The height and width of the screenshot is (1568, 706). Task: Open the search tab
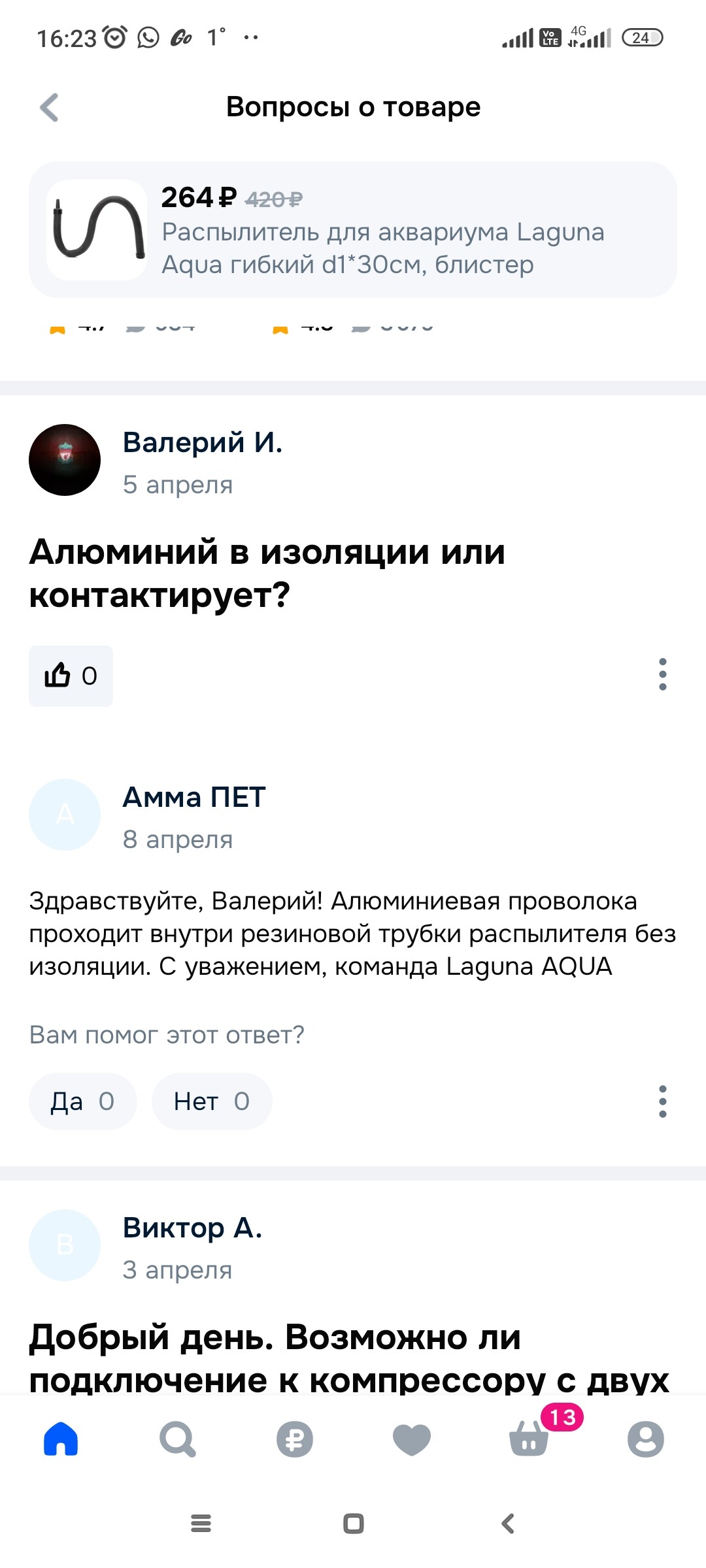(x=177, y=1439)
